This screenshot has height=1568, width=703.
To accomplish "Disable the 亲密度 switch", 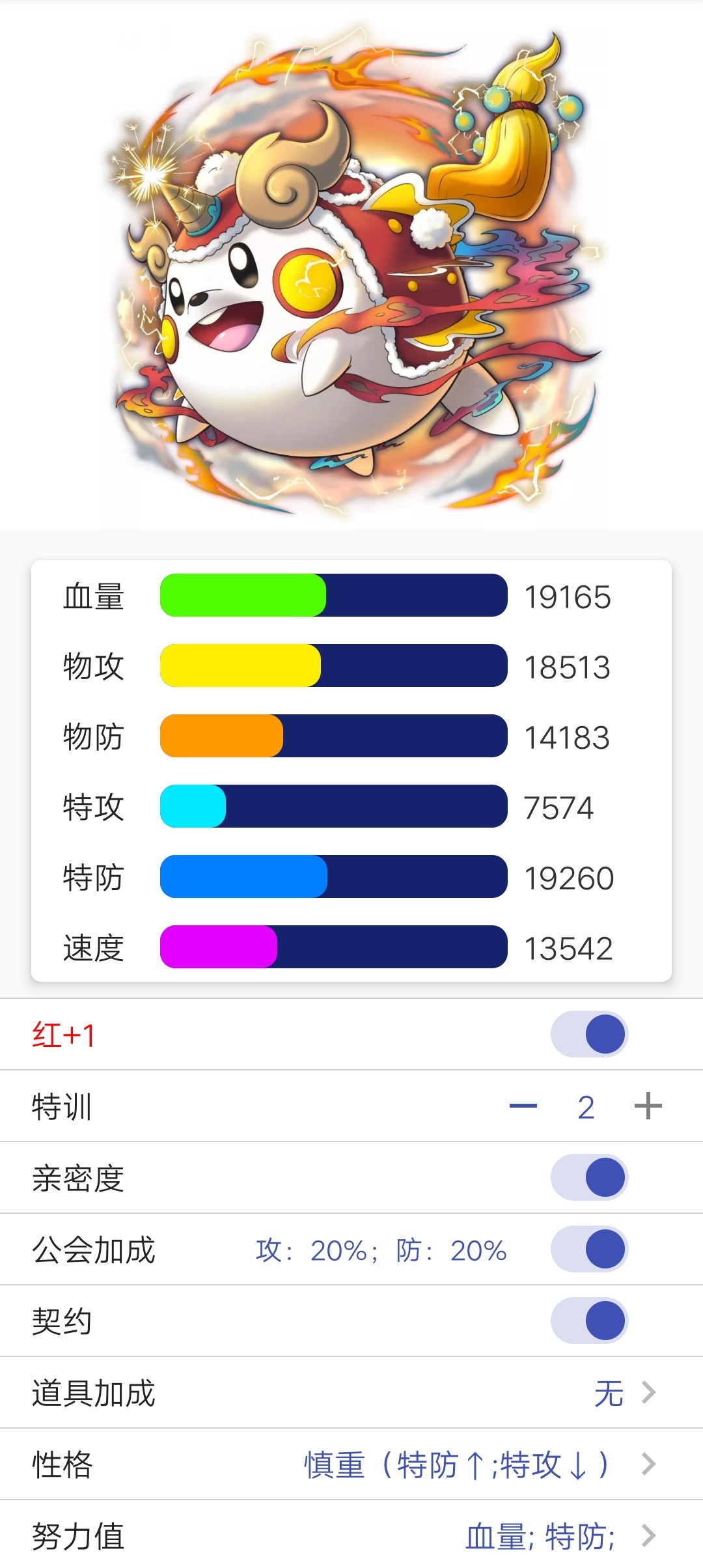I will coord(589,1177).
